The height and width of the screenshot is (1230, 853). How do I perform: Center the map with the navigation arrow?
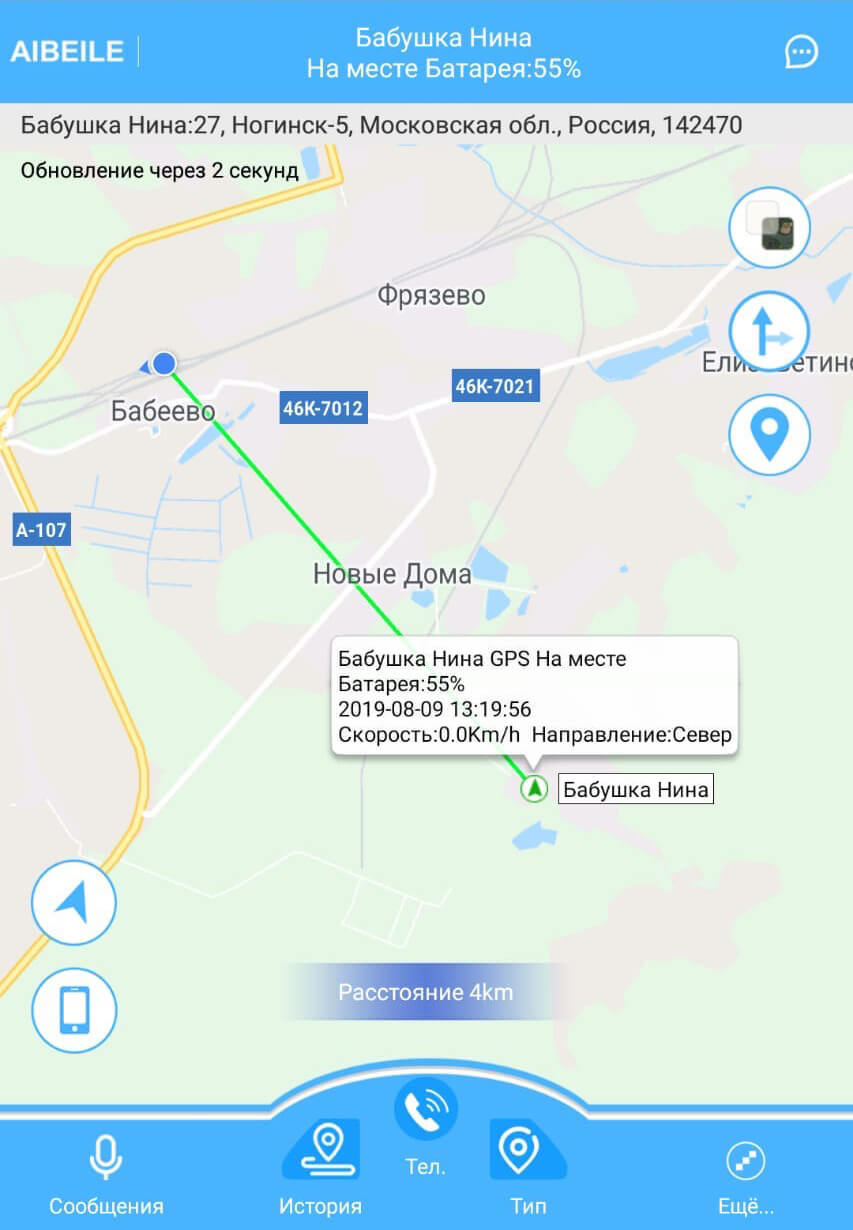(74, 903)
